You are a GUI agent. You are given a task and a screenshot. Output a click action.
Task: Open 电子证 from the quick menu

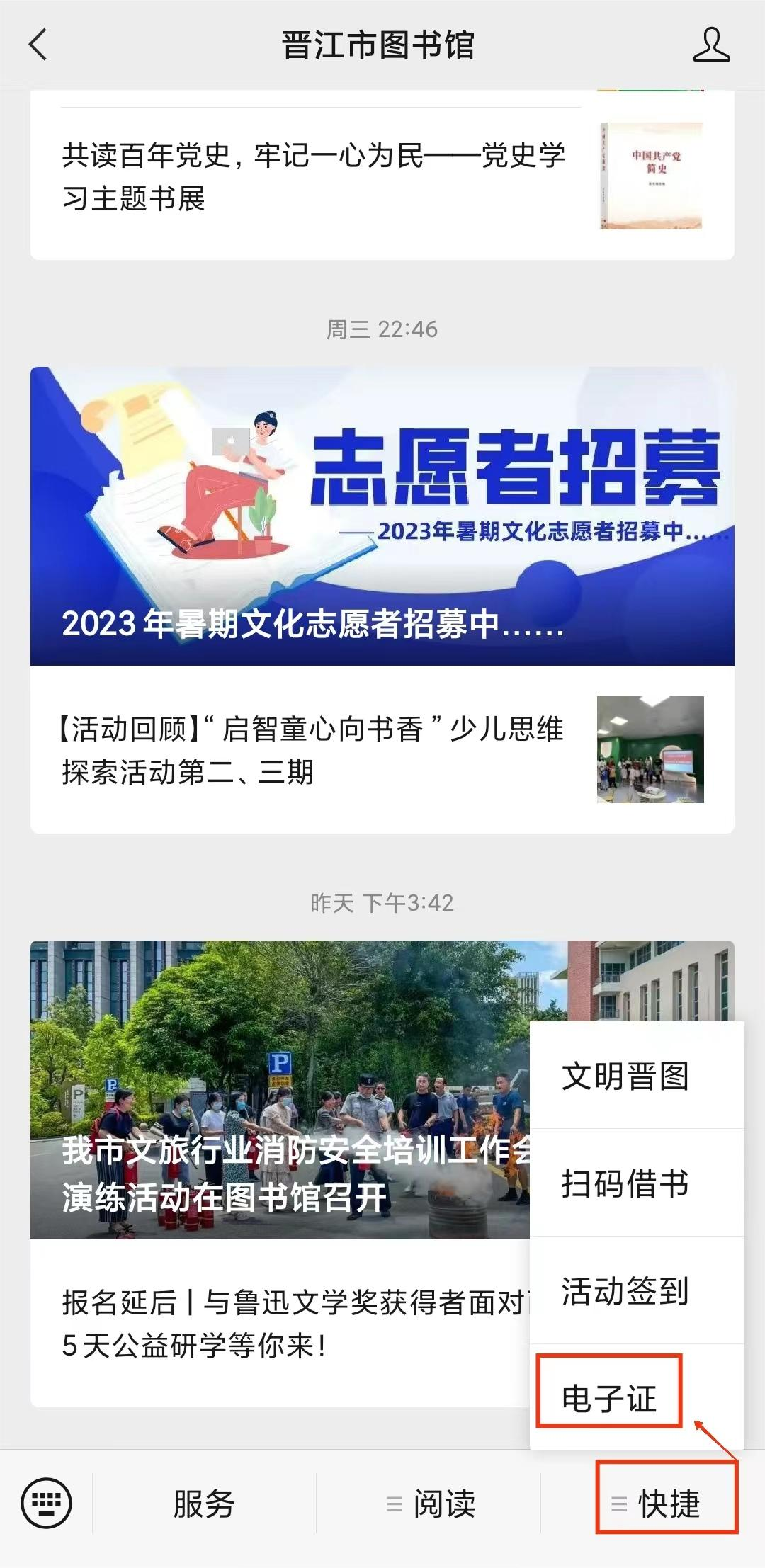609,1398
